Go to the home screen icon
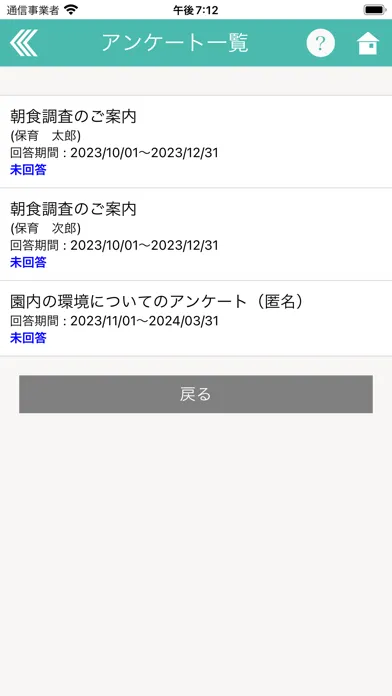Viewport: 392px width, 696px height. pos(368,44)
